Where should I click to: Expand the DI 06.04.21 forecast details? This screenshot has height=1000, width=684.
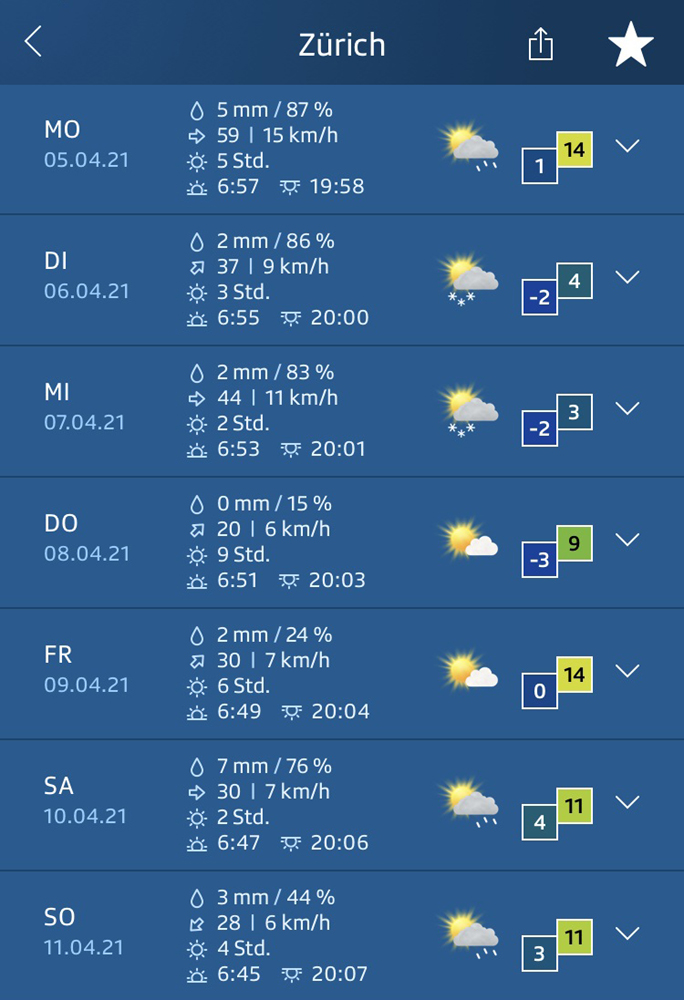627,277
